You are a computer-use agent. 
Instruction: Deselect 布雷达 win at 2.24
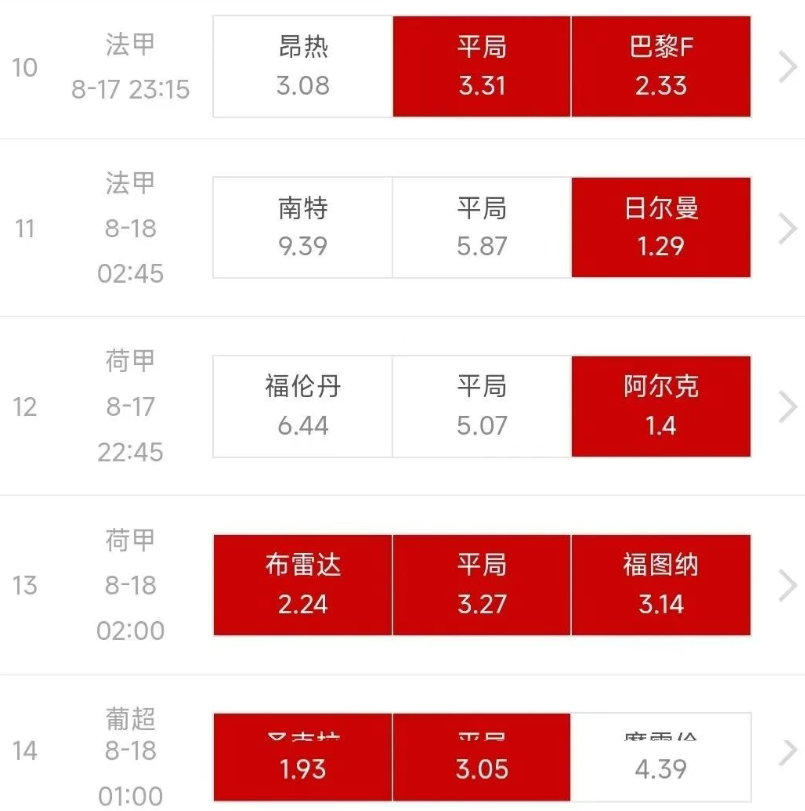click(x=302, y=585)
